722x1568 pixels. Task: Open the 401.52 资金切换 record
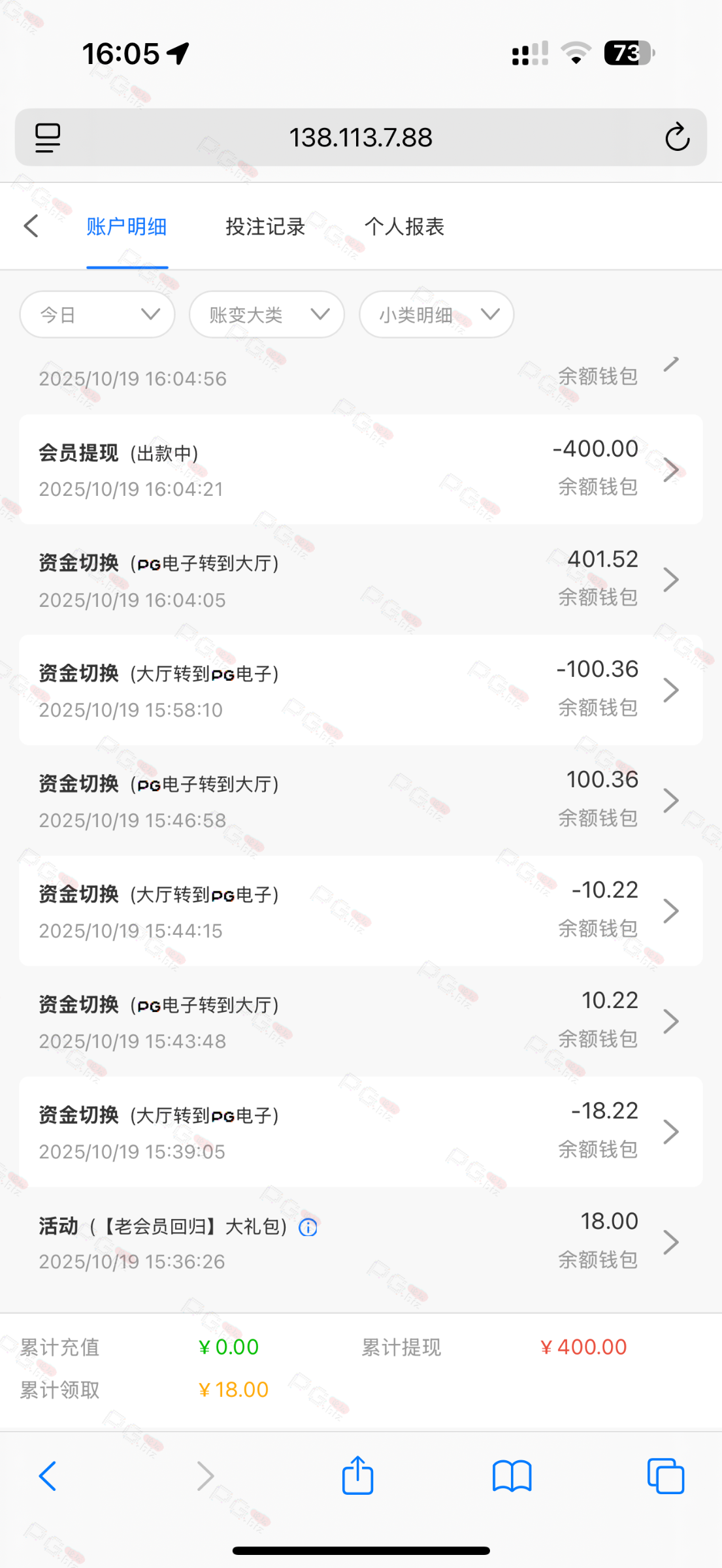[x=361, y=580]
